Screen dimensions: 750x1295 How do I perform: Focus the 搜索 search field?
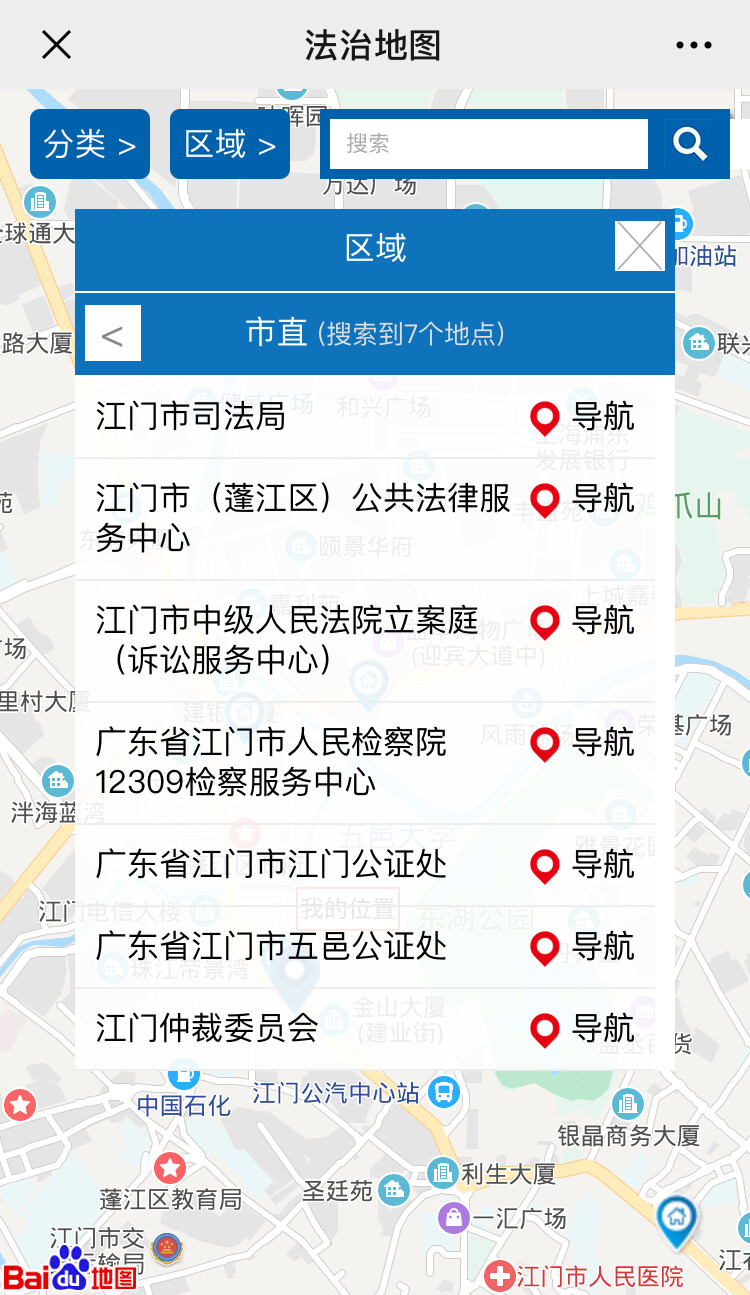coord(488,144)
